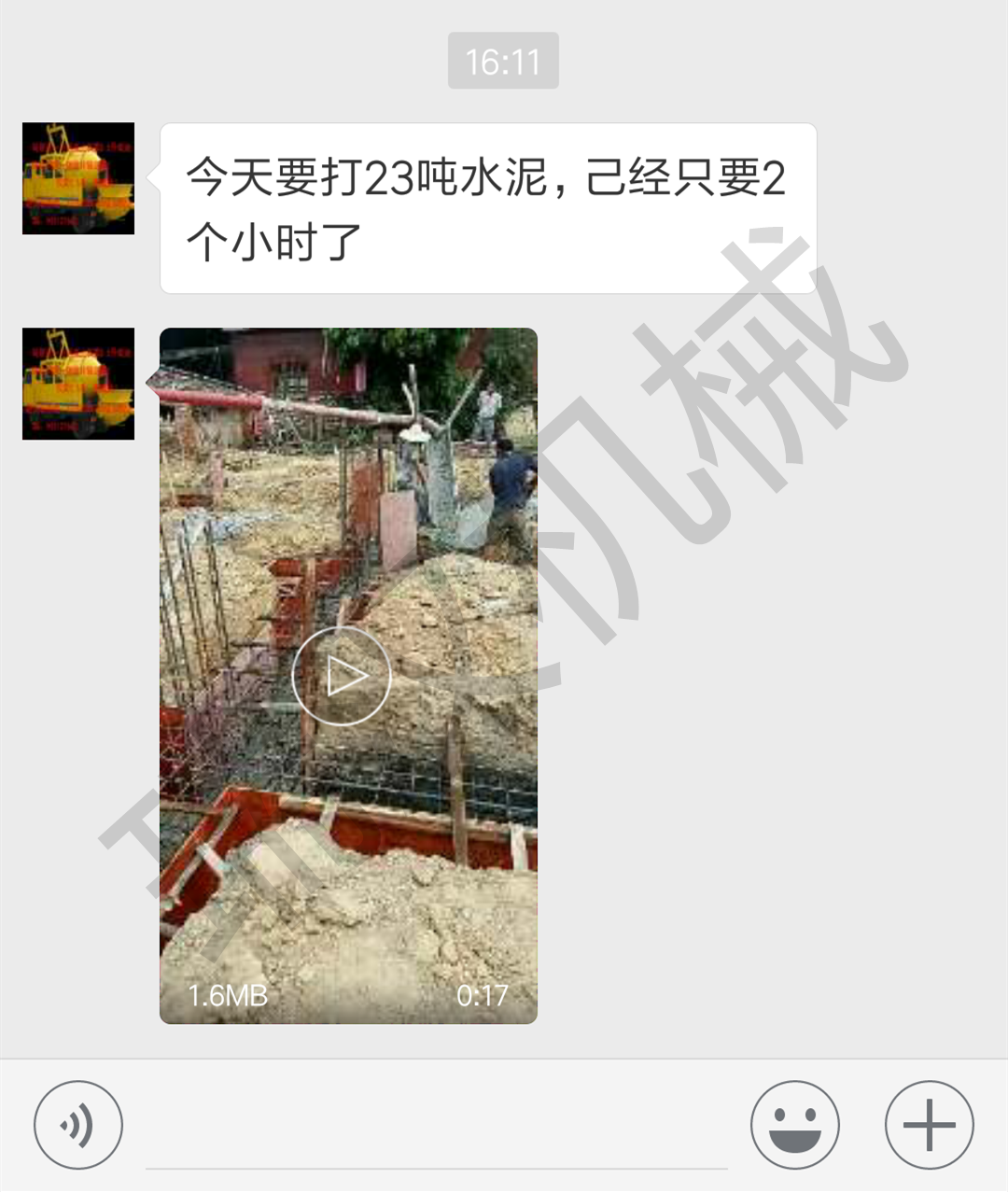Open sender's avatar beside the video message
Viewport: 1008px width, 1192px height.
[78, 384]
